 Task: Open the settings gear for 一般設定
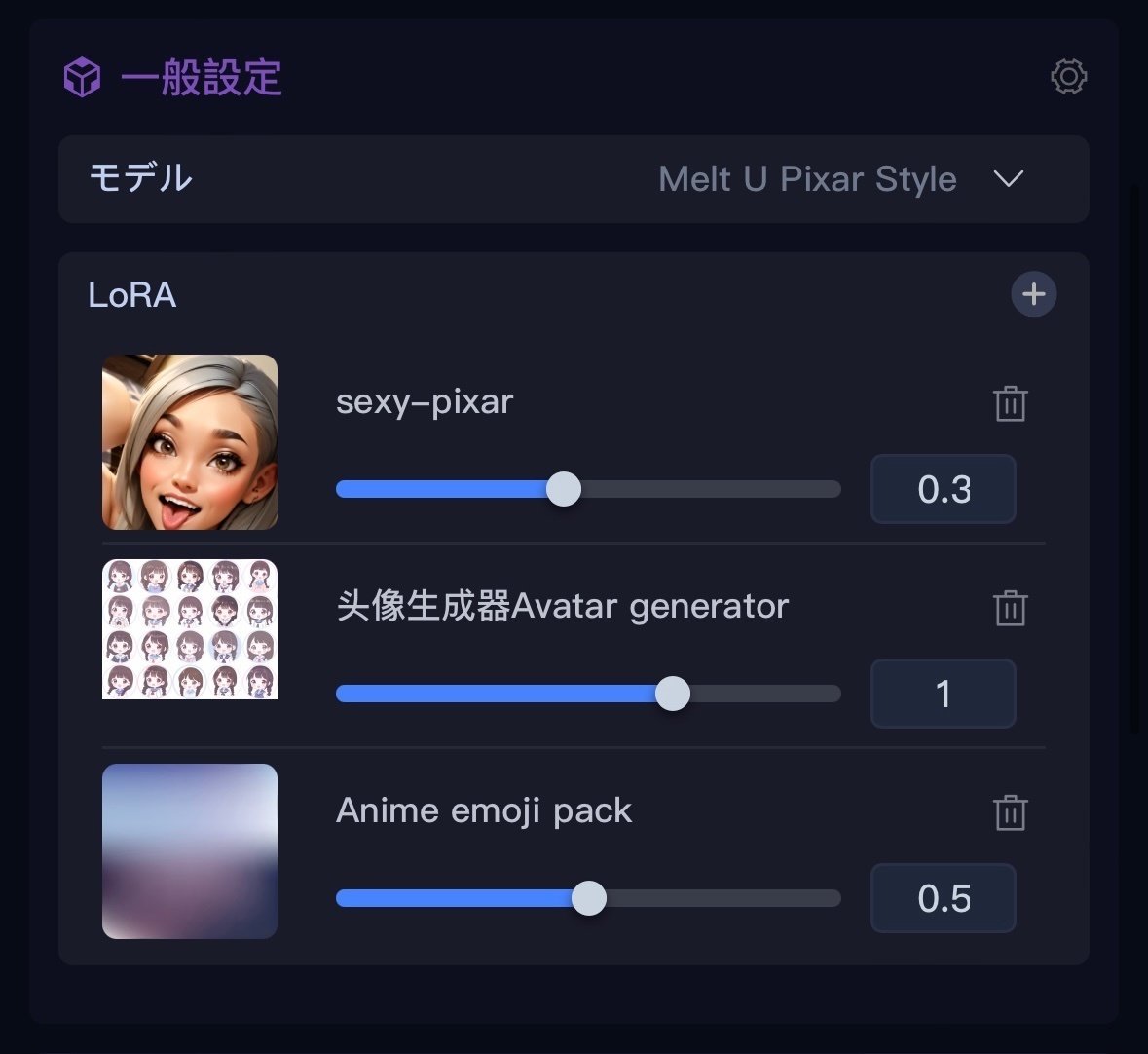pyautogui.click(x=1068, y=77)
